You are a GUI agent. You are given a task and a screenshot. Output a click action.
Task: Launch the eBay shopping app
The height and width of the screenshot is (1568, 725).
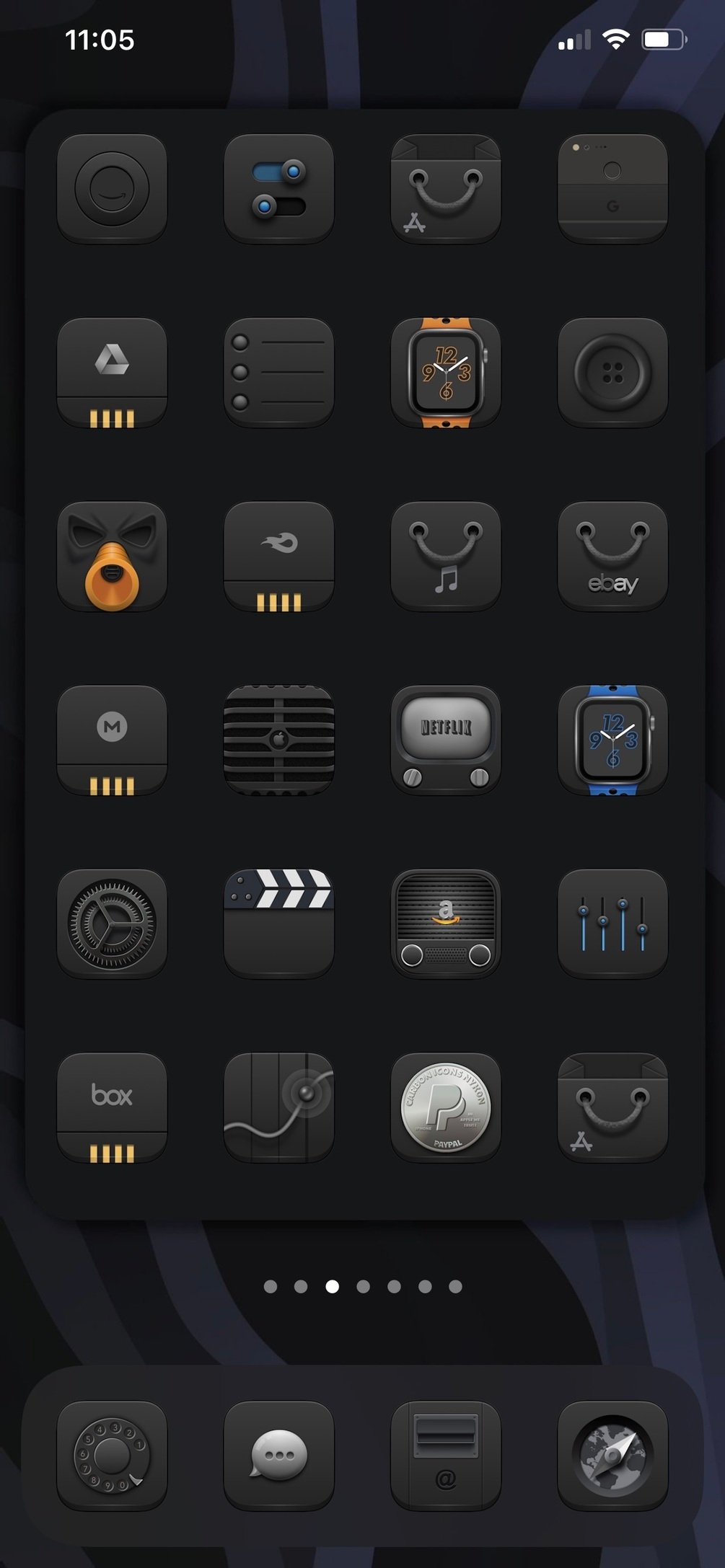click(x=612, y=556)
